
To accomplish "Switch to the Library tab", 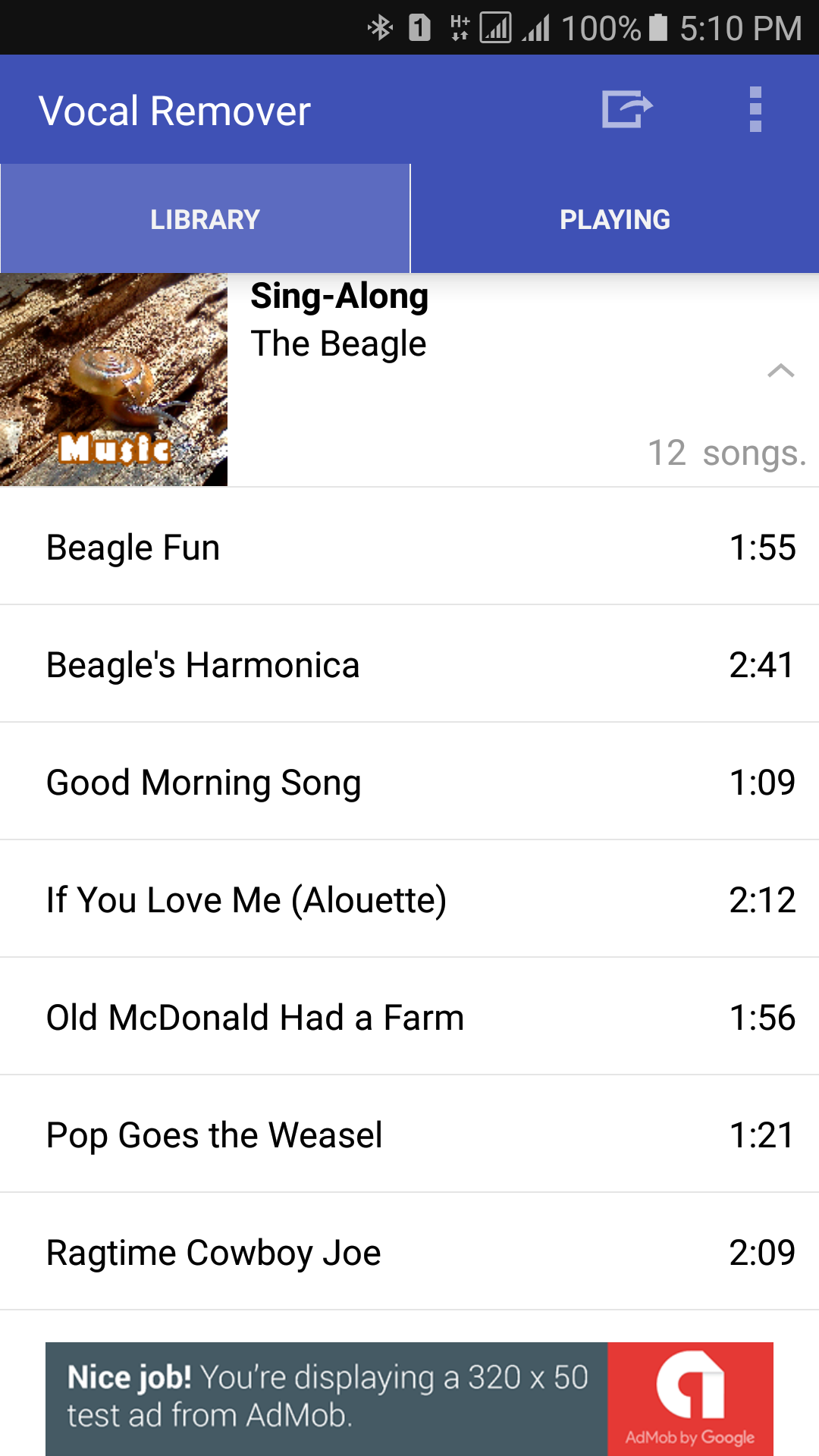I will click(x=205, y=219).
